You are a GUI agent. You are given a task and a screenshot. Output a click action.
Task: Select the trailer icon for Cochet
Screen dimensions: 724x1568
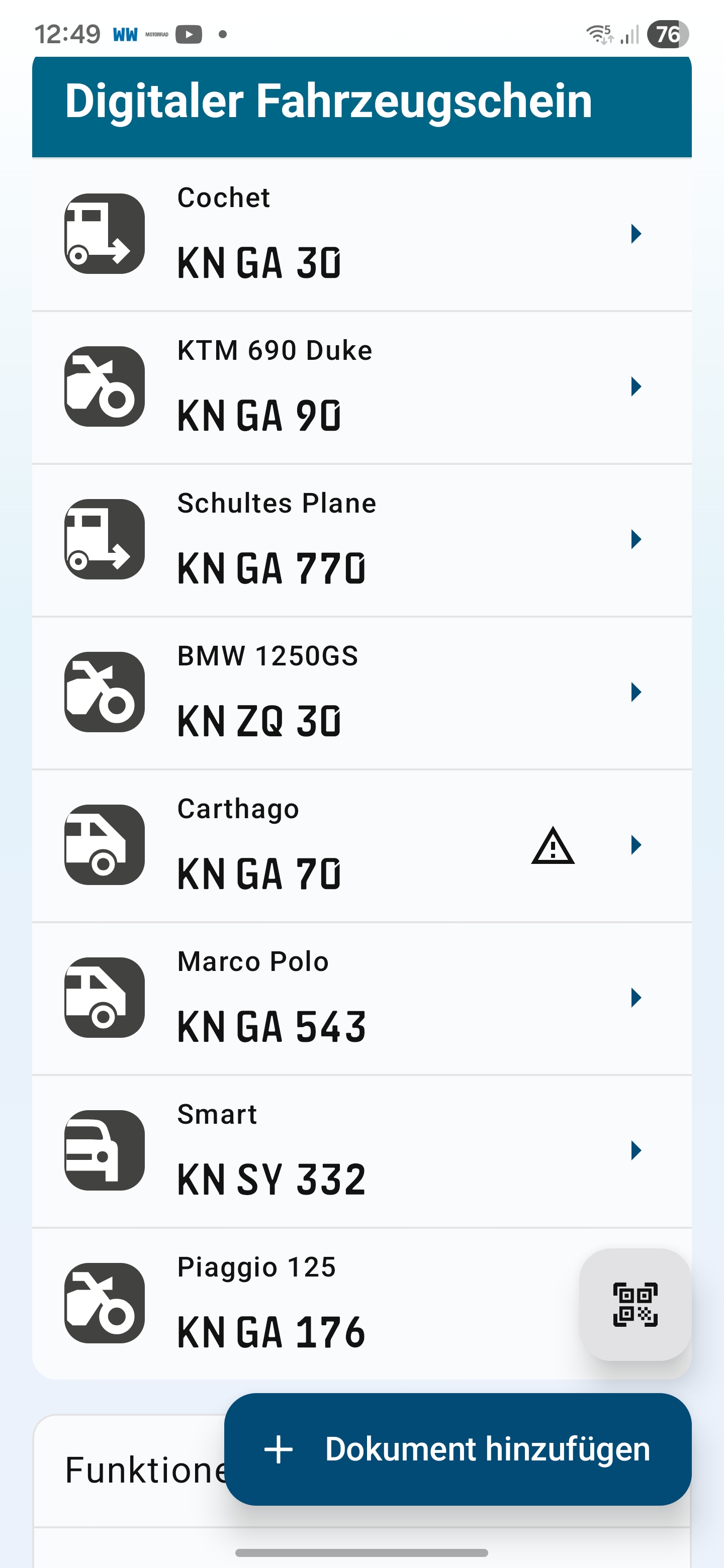[104, 234]
